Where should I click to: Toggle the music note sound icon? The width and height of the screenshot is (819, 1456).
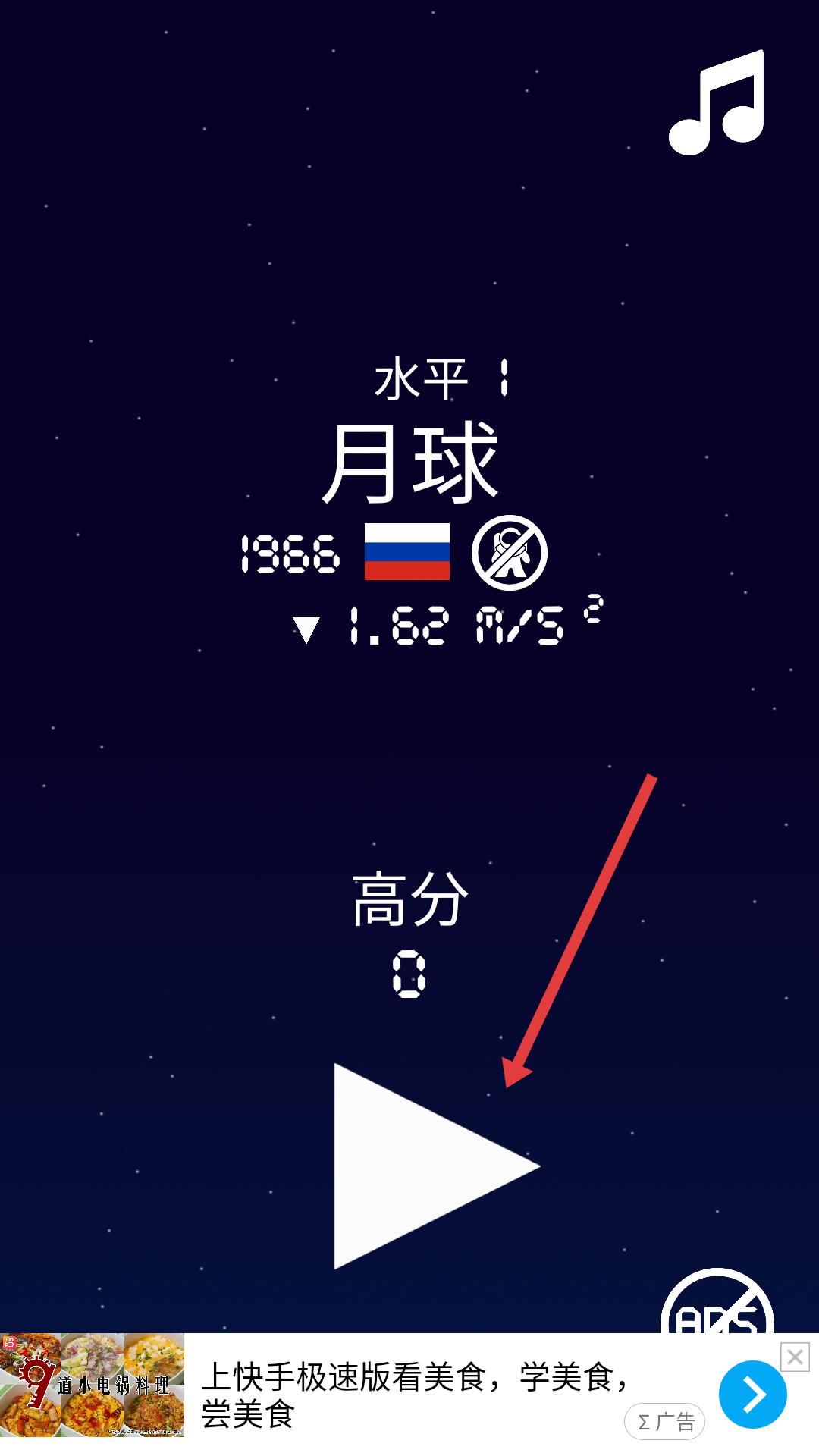pos(717,102)
